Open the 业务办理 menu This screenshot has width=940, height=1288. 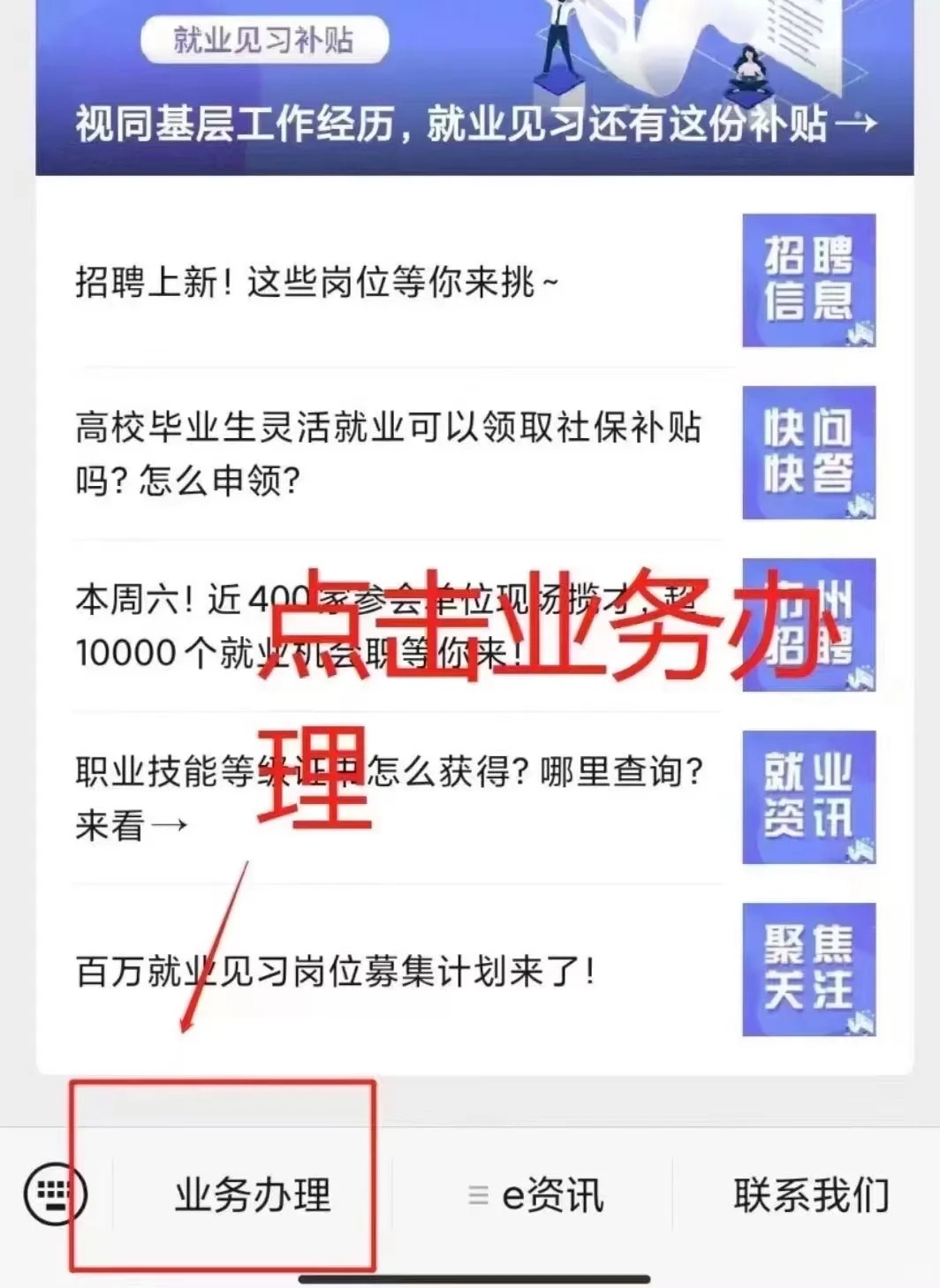[252, 1195]
